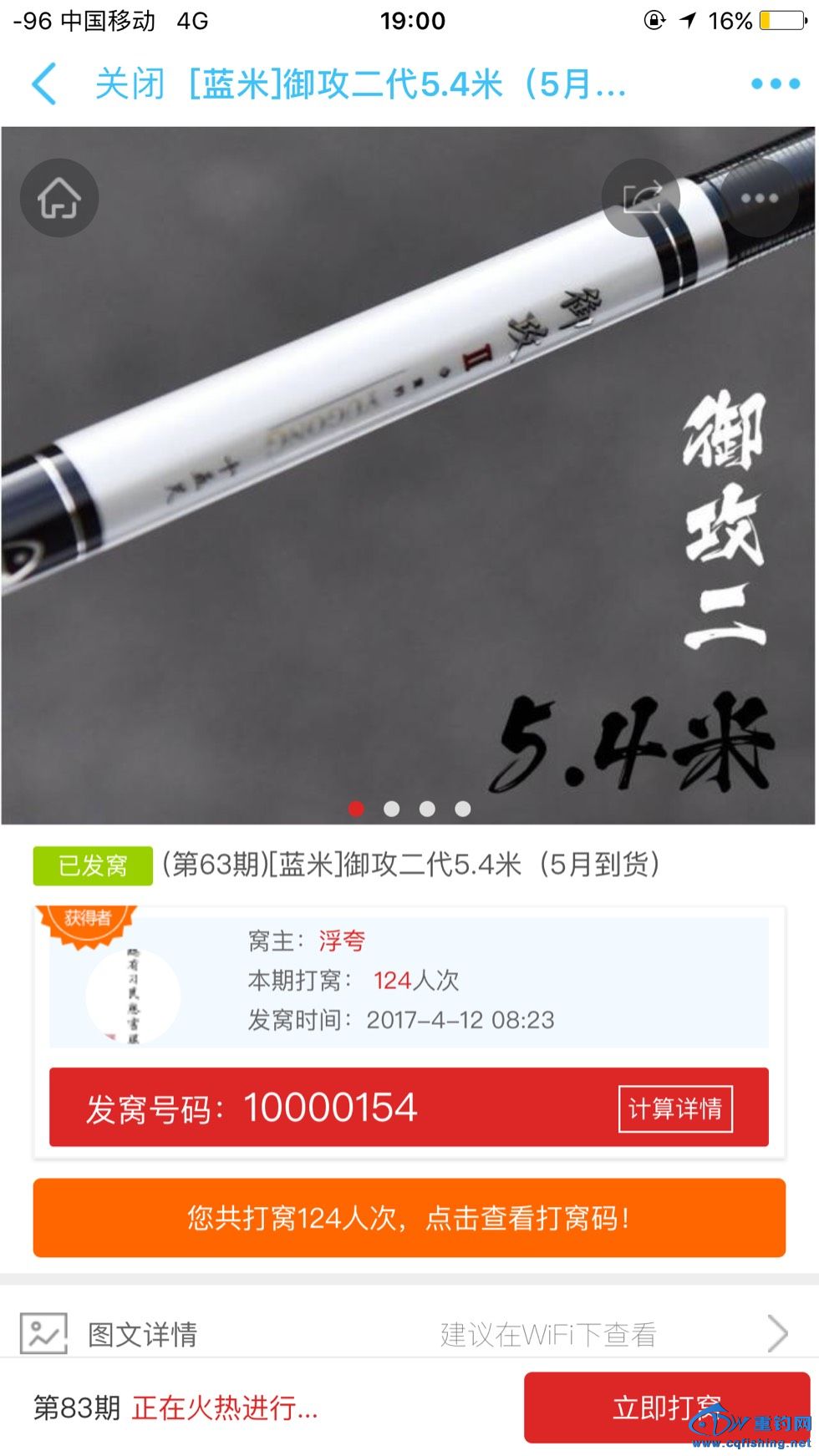
Task: Open winner 浮夸's profile name
Action: pos(342,941)
